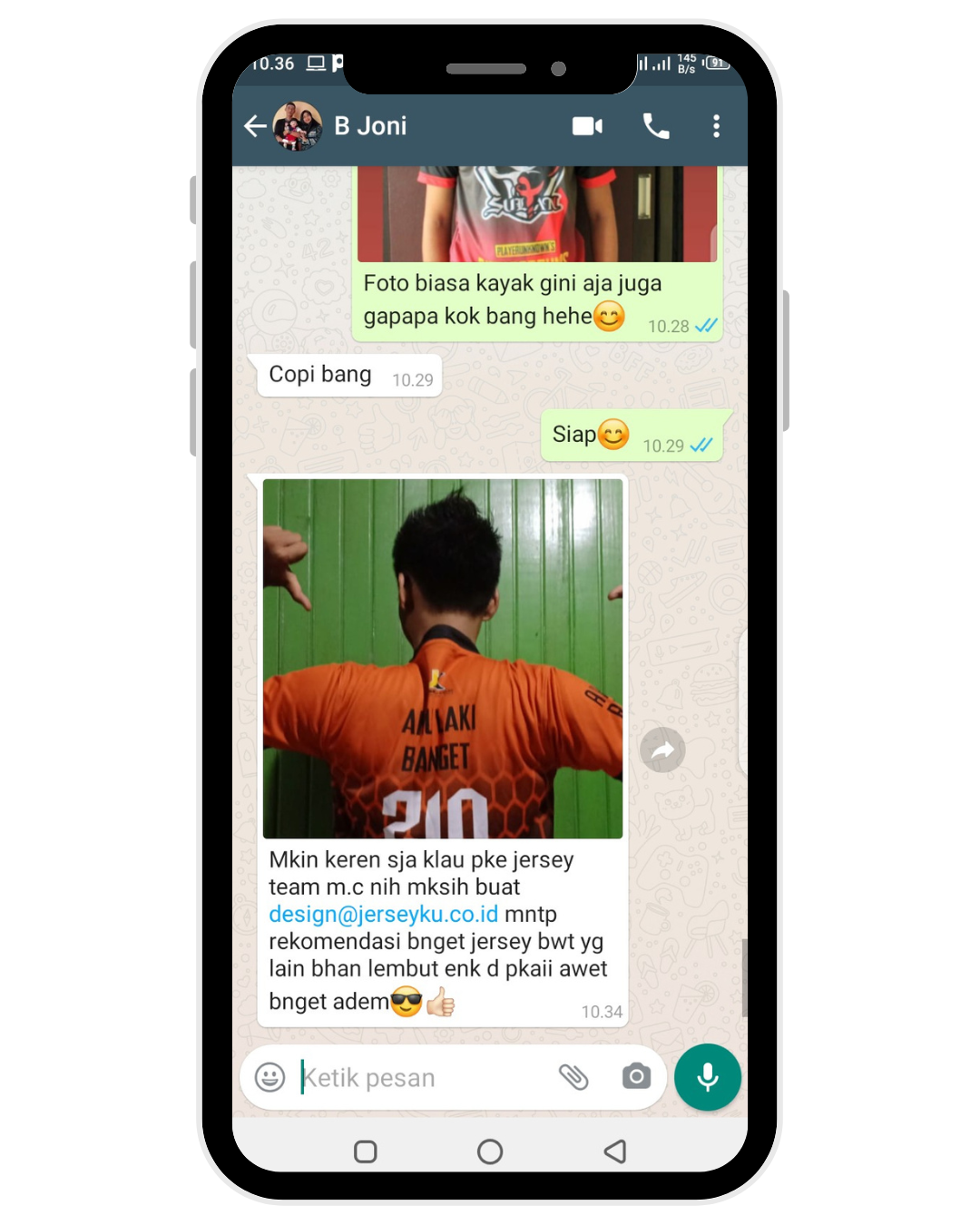Go back to the chat list

tap(255, 126)
